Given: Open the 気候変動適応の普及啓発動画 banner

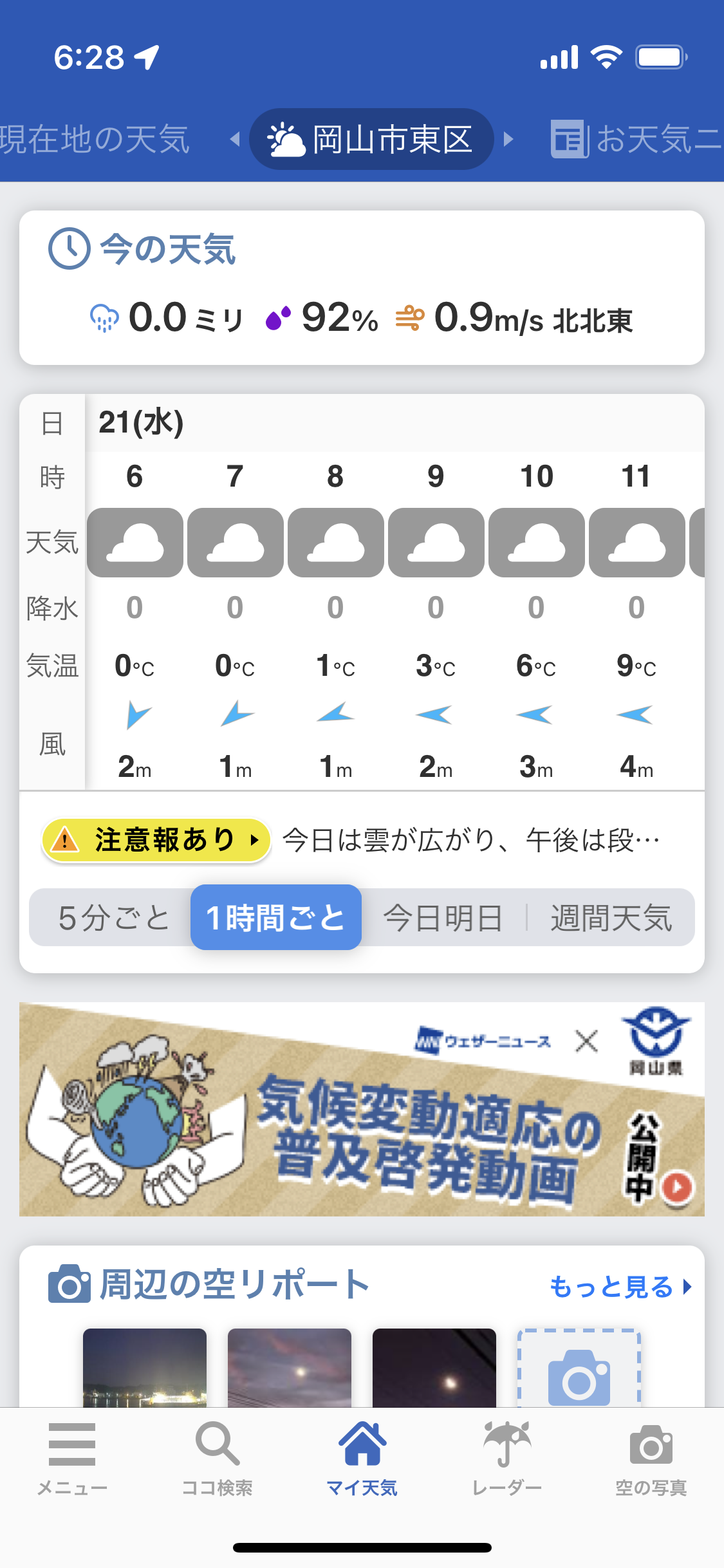Looking at the screenshot, I should [362, 1108].
